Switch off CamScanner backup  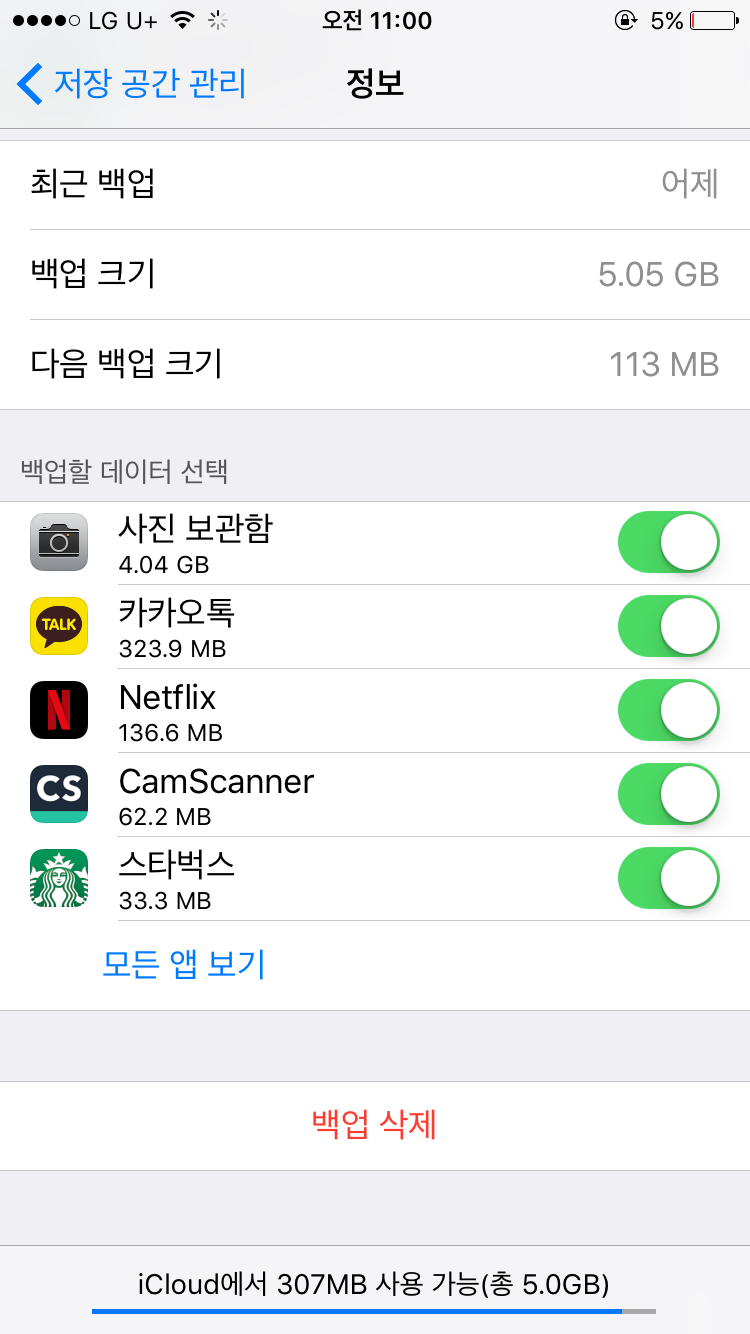(x=668, y=794)
